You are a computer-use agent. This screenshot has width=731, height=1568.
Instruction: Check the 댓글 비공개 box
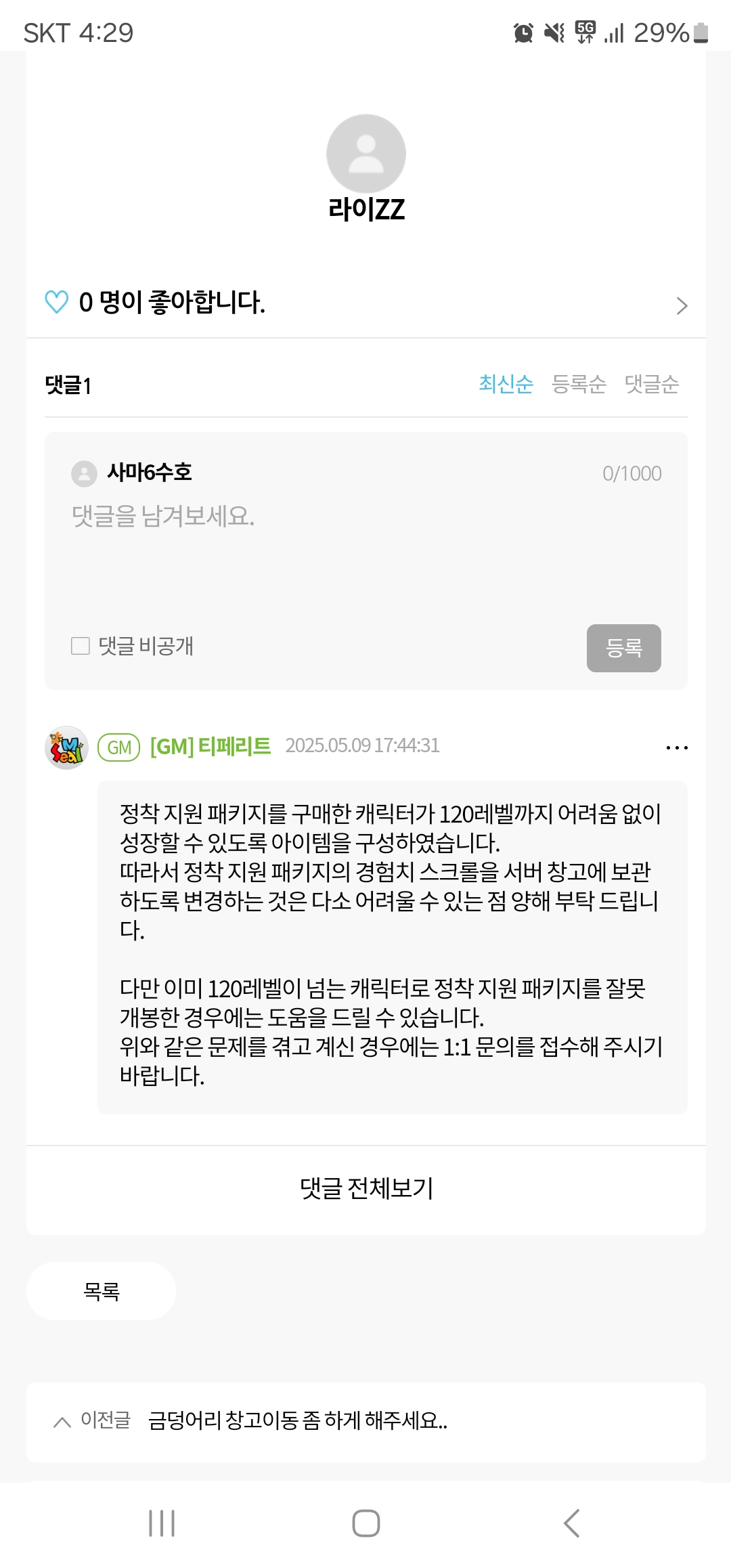click(x=81, y=646)
